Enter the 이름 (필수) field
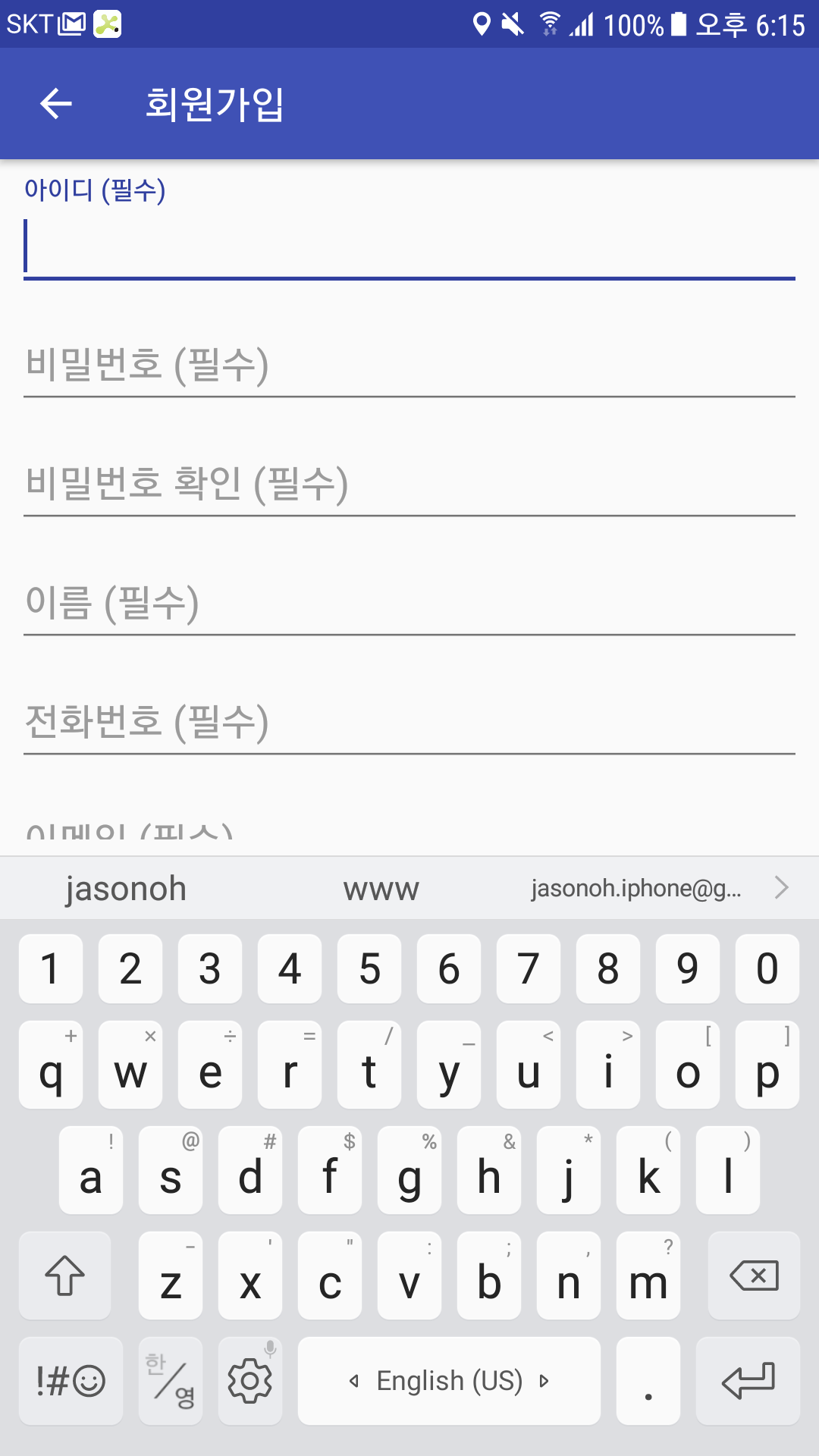The height and width of the screenshot is (1456, 819). click(409, 604)
